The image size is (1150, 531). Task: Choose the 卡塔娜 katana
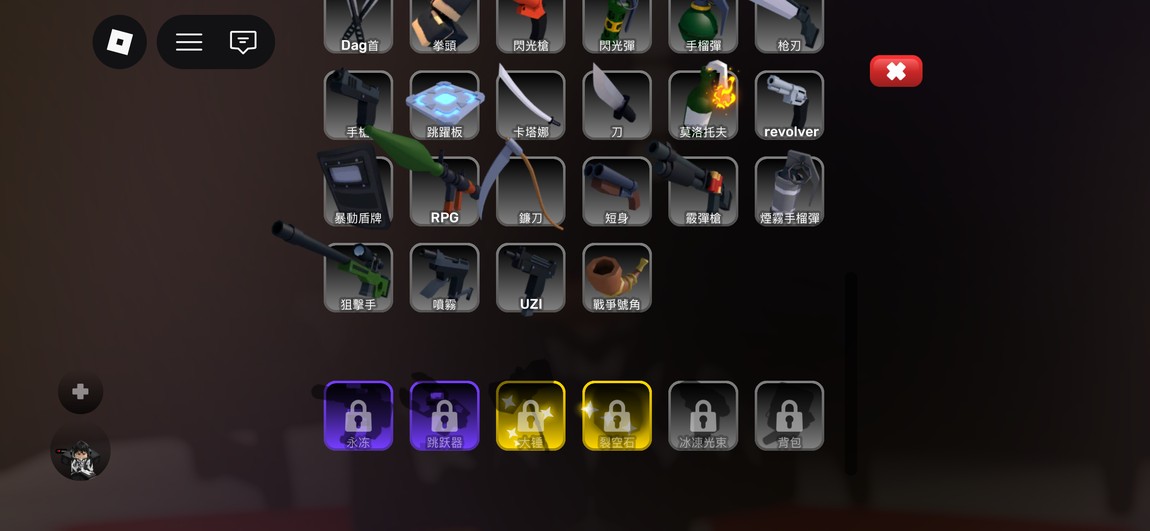531,105
